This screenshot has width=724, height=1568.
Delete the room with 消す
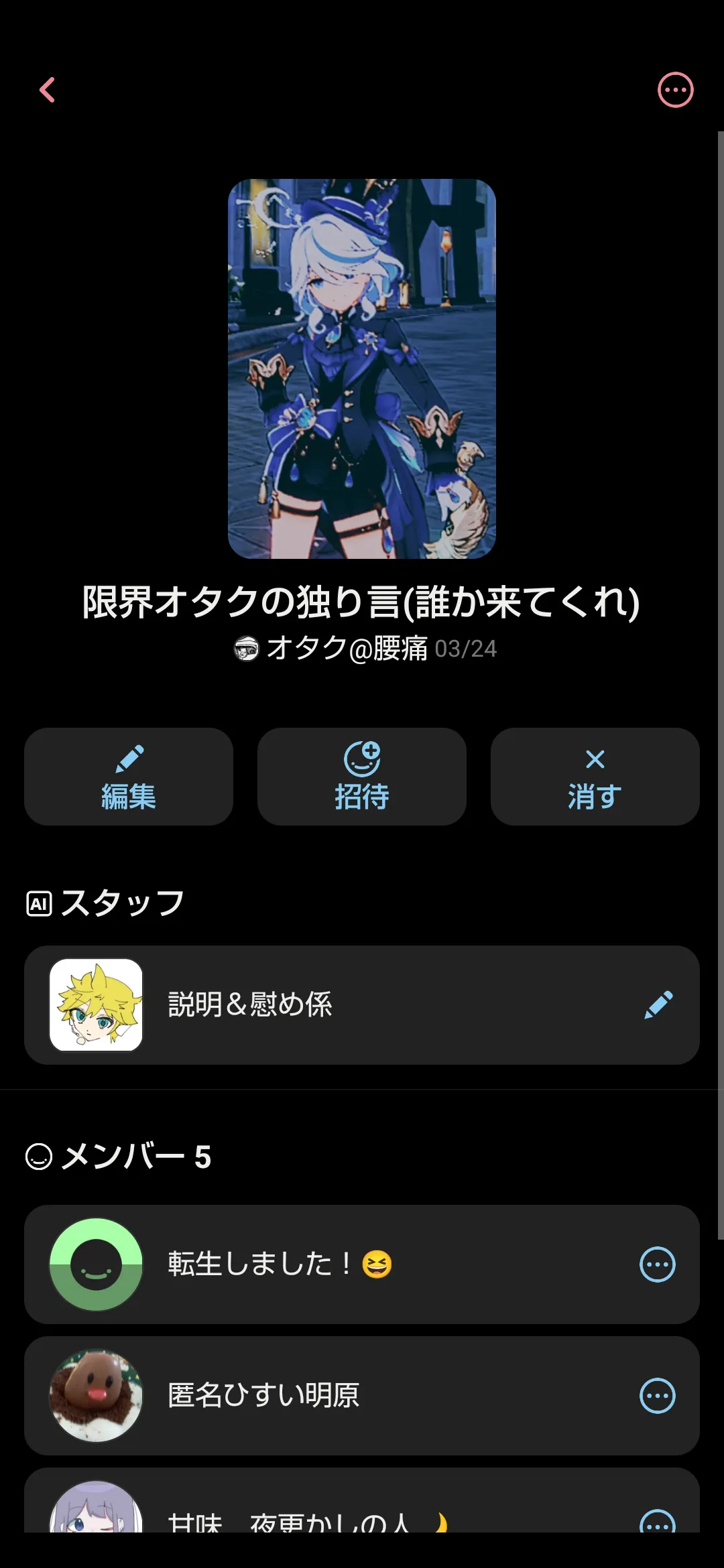(595, 777)
